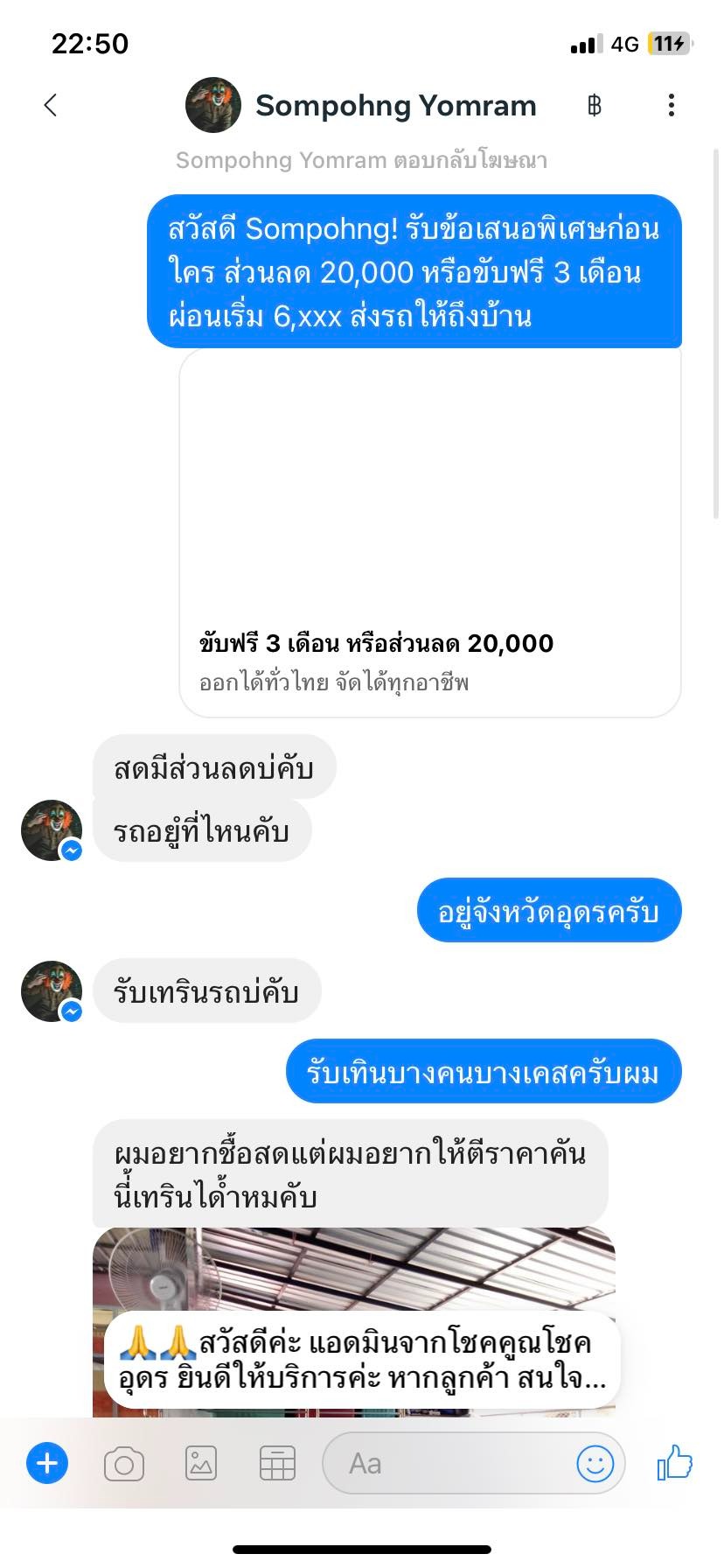724x1568 pixels.
Task: Open the saved replies icon
Action: [277, 1463]
